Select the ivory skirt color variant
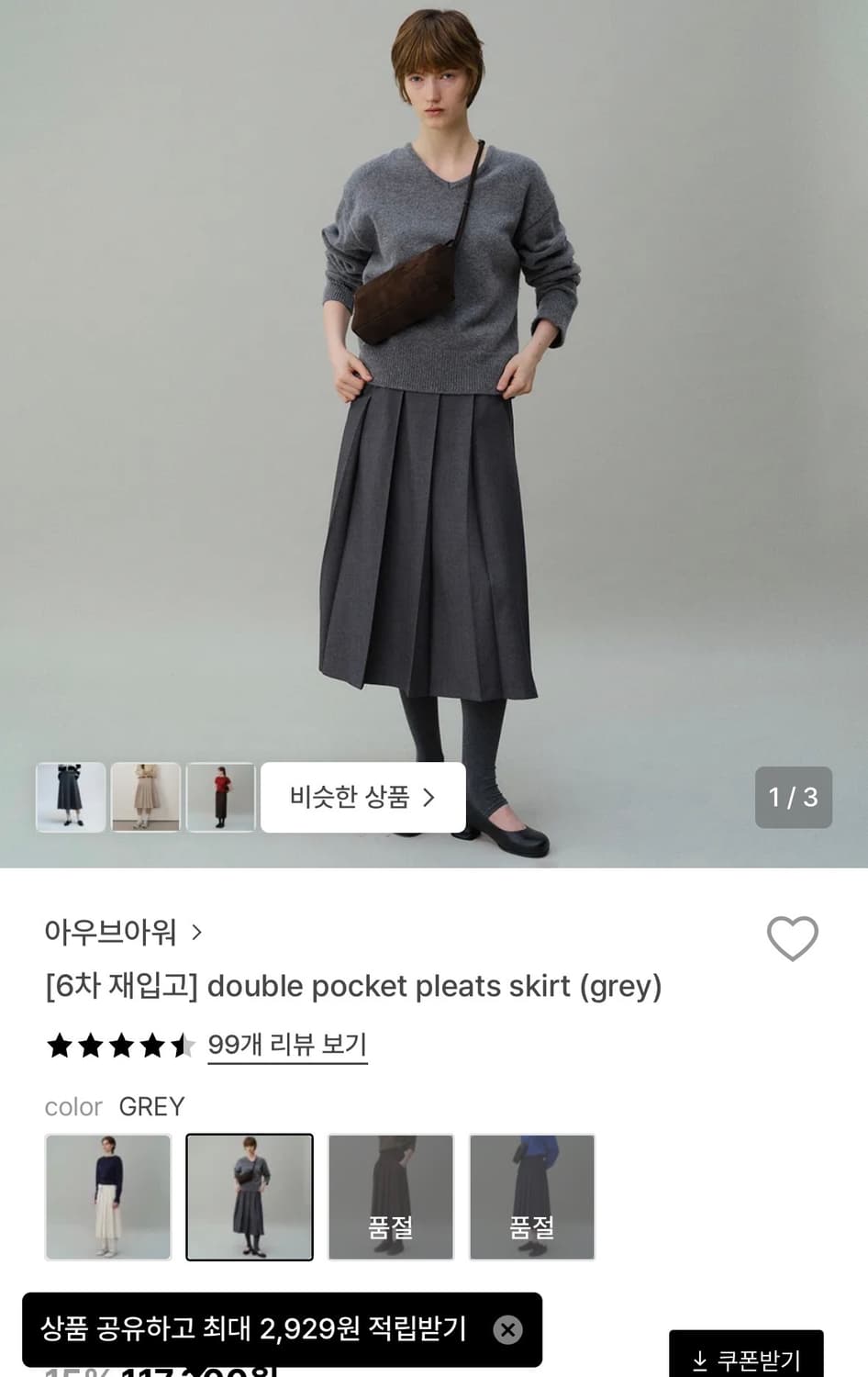The width and height of the screenshot is (868, 1377). [107, 1196]
